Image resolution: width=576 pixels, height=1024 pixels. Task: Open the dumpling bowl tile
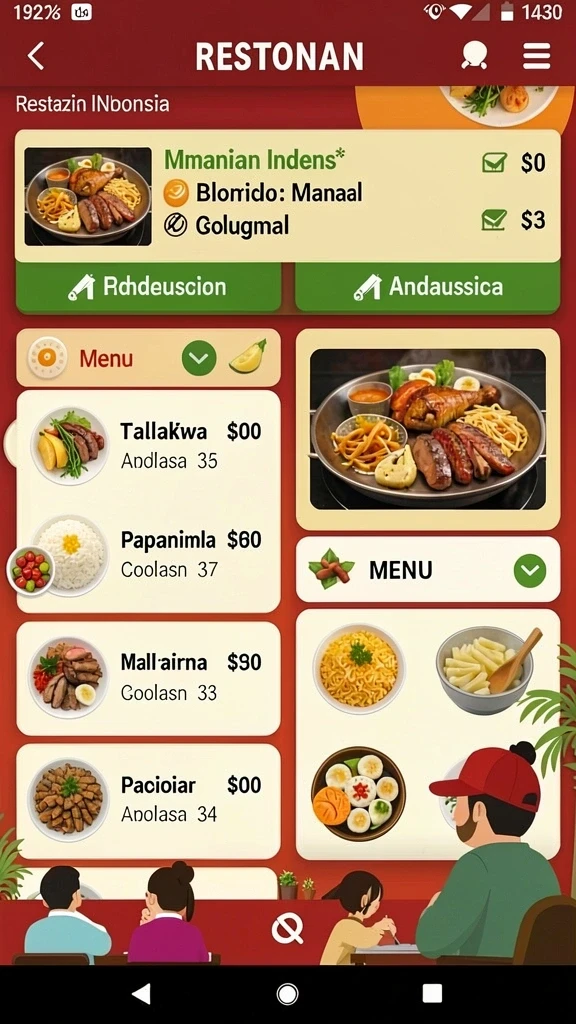(x=358, y=794)
